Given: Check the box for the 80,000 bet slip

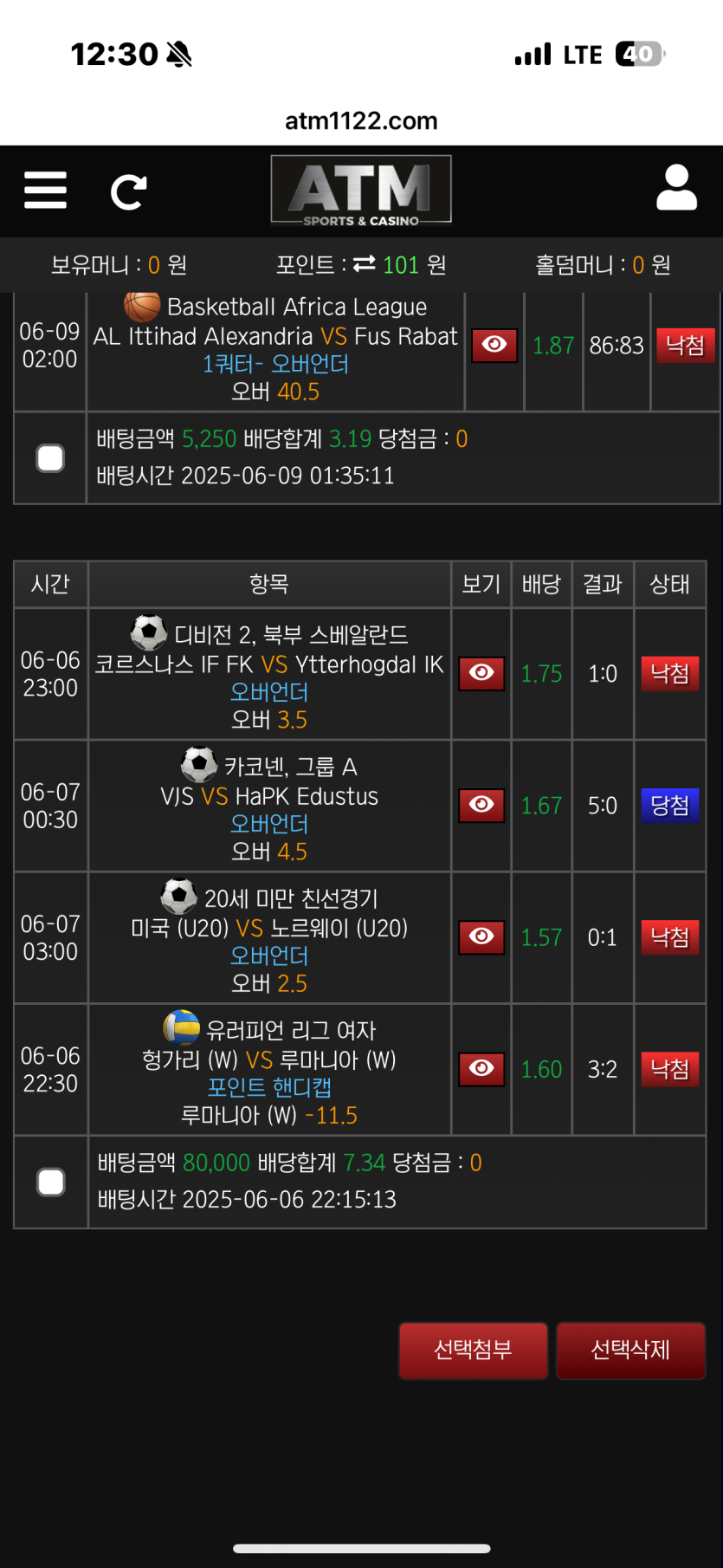Looking at the screenshot, I should pyautogui.click(x=51, y=1182).
